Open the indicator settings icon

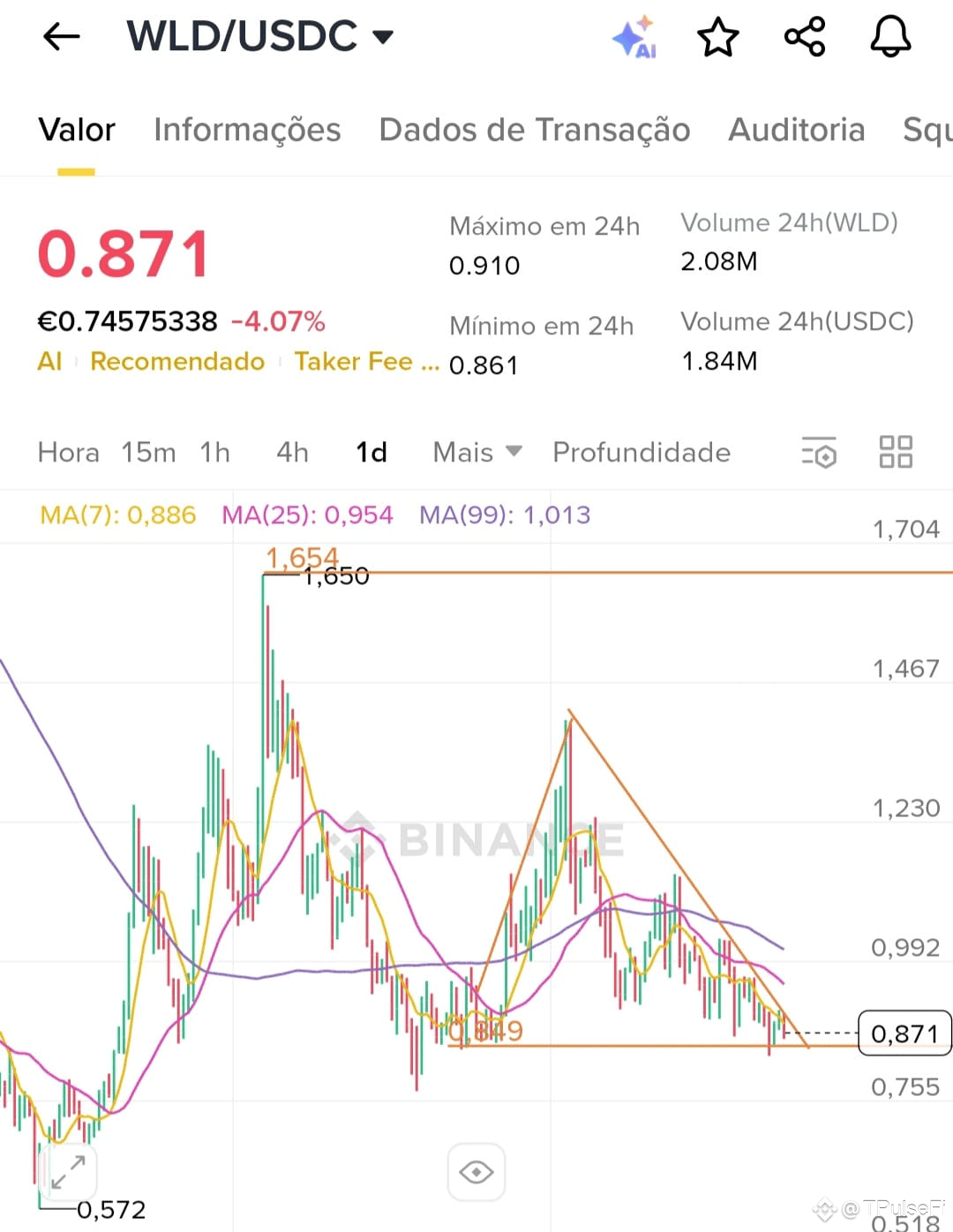(x=819, y=452)
